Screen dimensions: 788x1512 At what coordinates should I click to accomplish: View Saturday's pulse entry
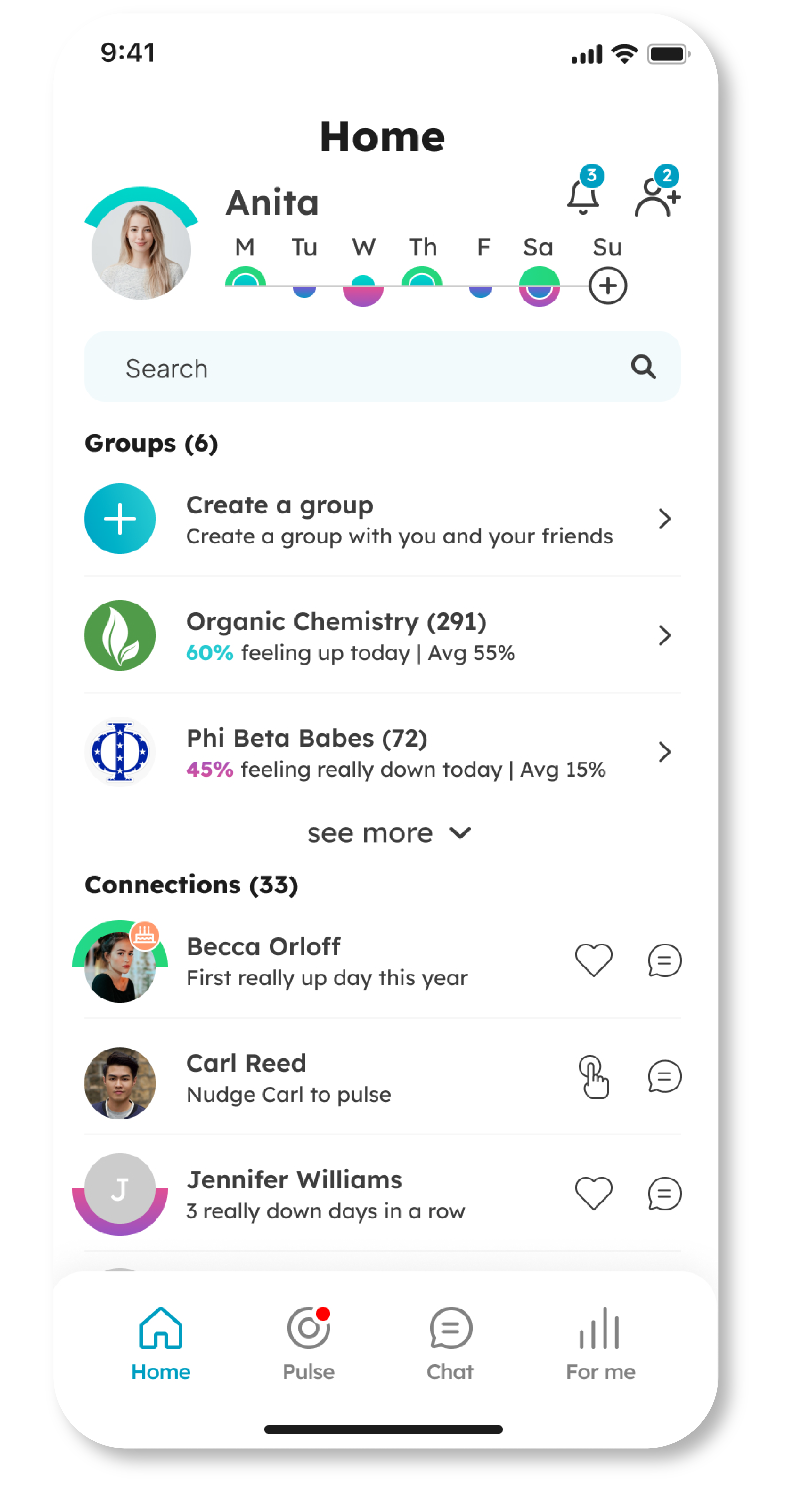click(539, 286)
